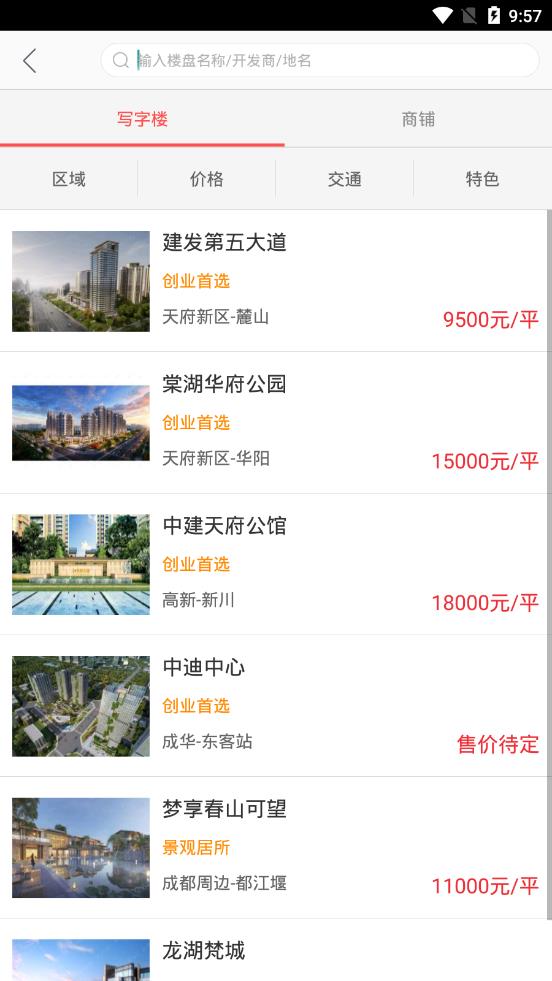The width and height of the screenshot is (552, 981).
Task: Open the 建发第五大道 listing
Action: click(273, 282)
